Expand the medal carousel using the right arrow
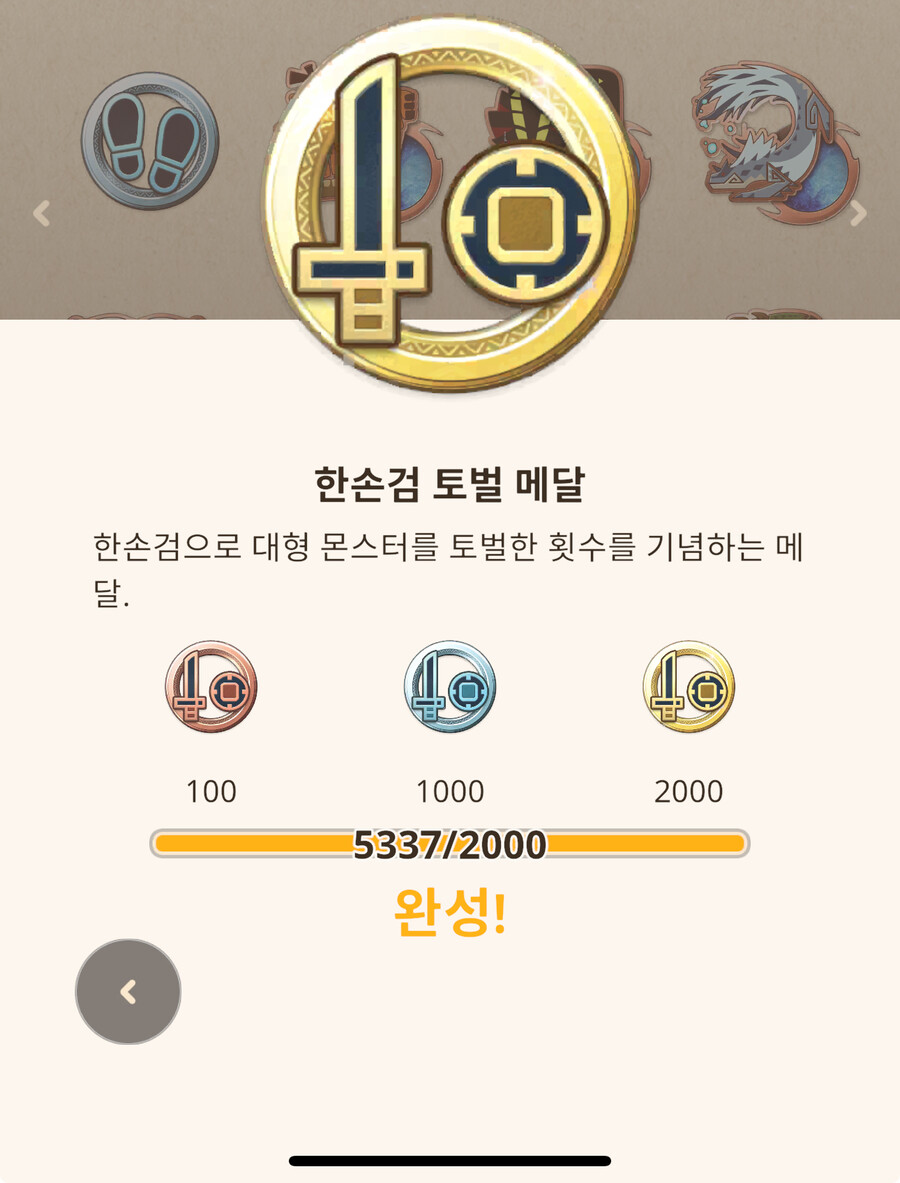This screenshot has width=900, height=1183. pos(860,210)
